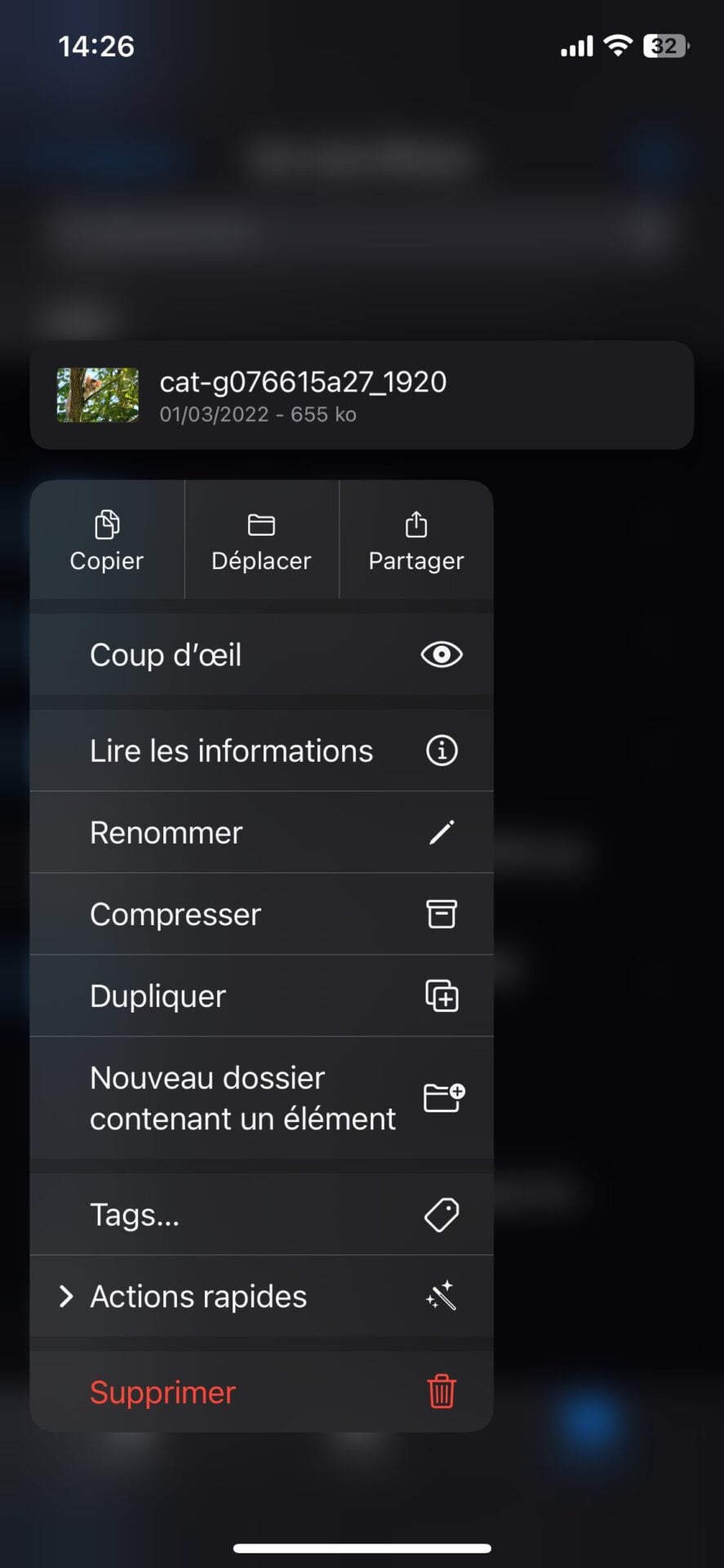Image resolution: width=724 pixels, height=1568 pixels.
Task: Delete the file with Supprimer
Action: pos(261,1392)
